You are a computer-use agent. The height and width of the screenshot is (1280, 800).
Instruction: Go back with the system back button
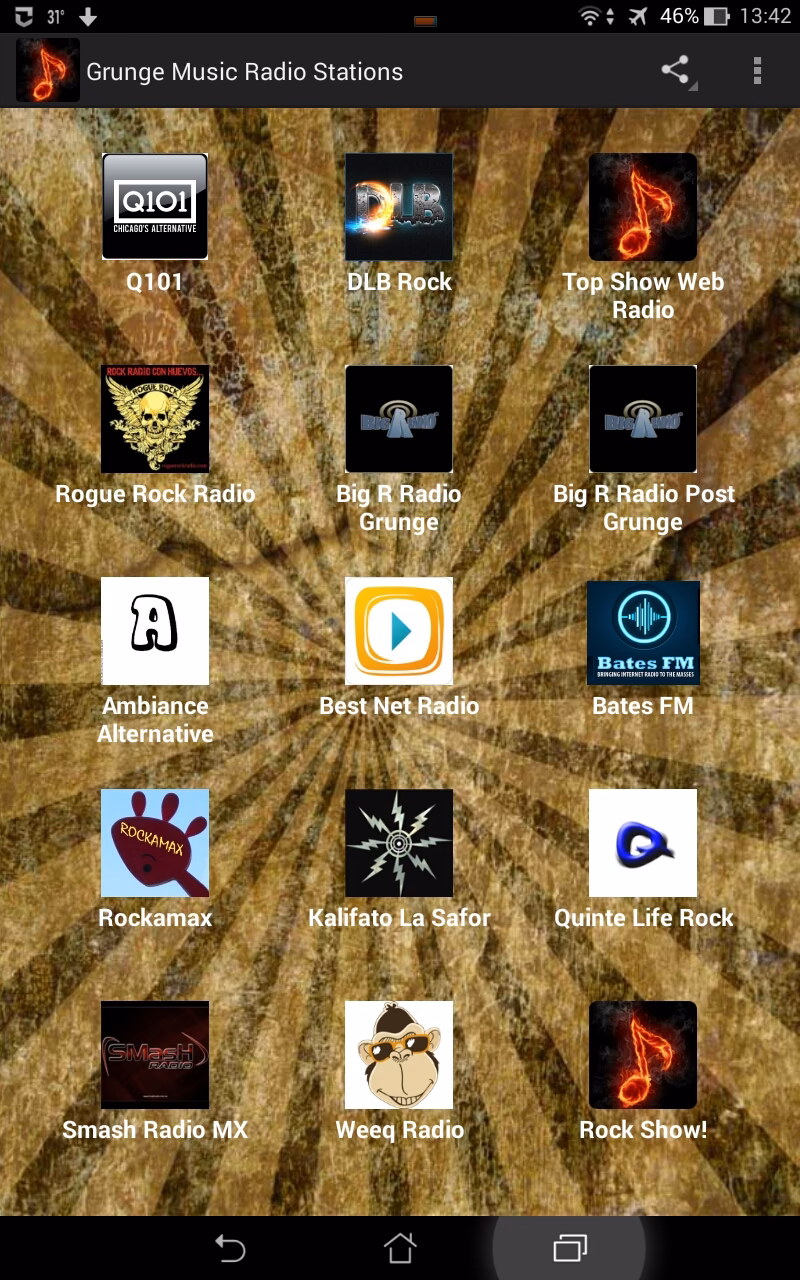tap(230, 1248)
